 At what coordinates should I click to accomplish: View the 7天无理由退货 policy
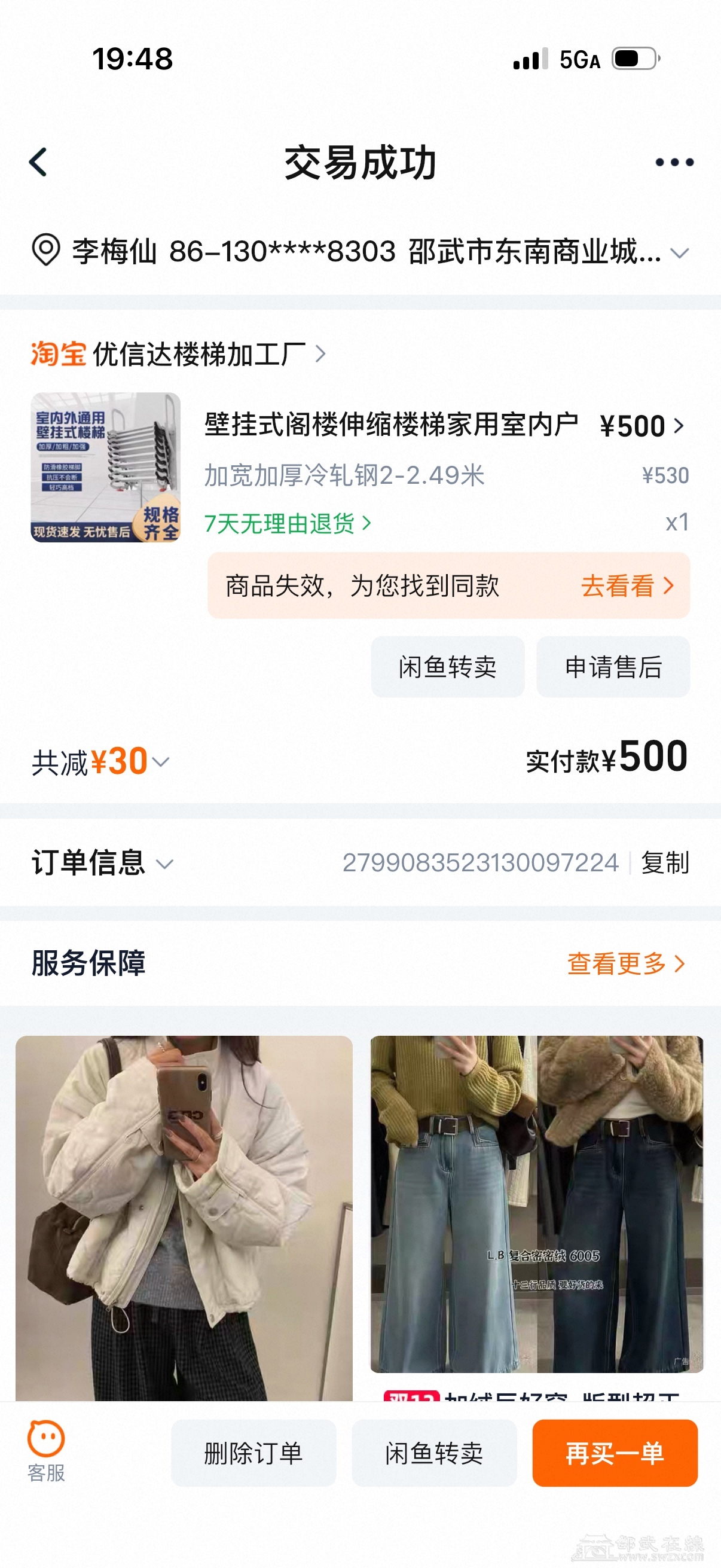tap(287, 523)
